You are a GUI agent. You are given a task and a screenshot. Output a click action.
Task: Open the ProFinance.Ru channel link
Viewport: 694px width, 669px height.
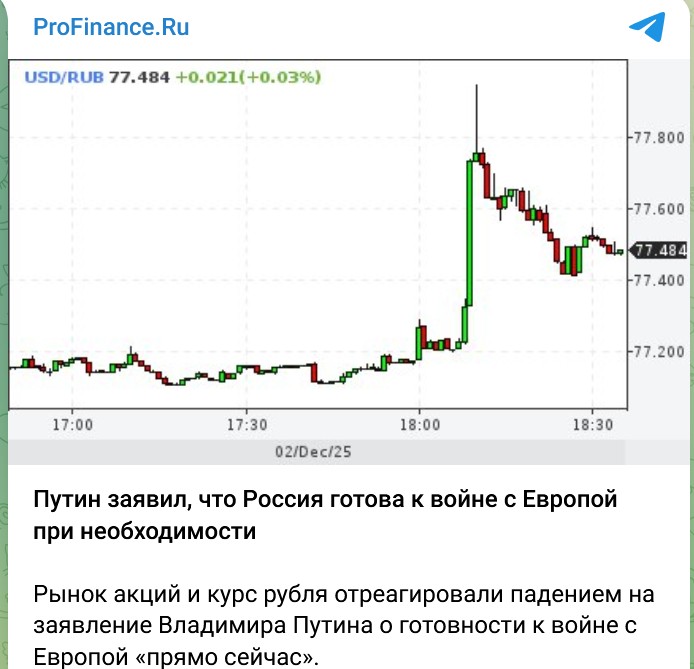tap(111, 27)
